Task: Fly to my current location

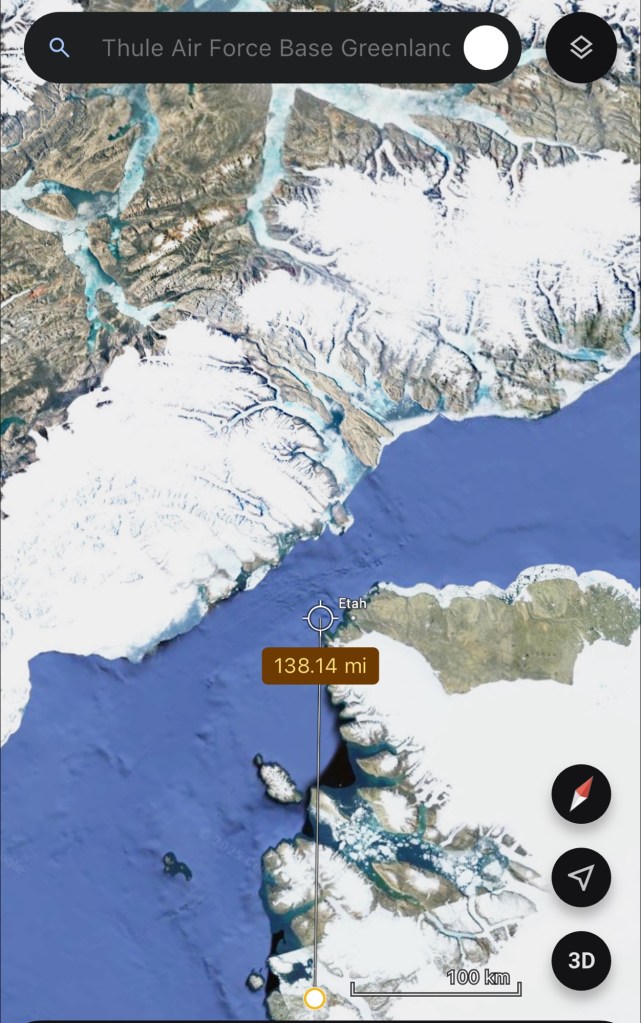Action: coord(581,877)
